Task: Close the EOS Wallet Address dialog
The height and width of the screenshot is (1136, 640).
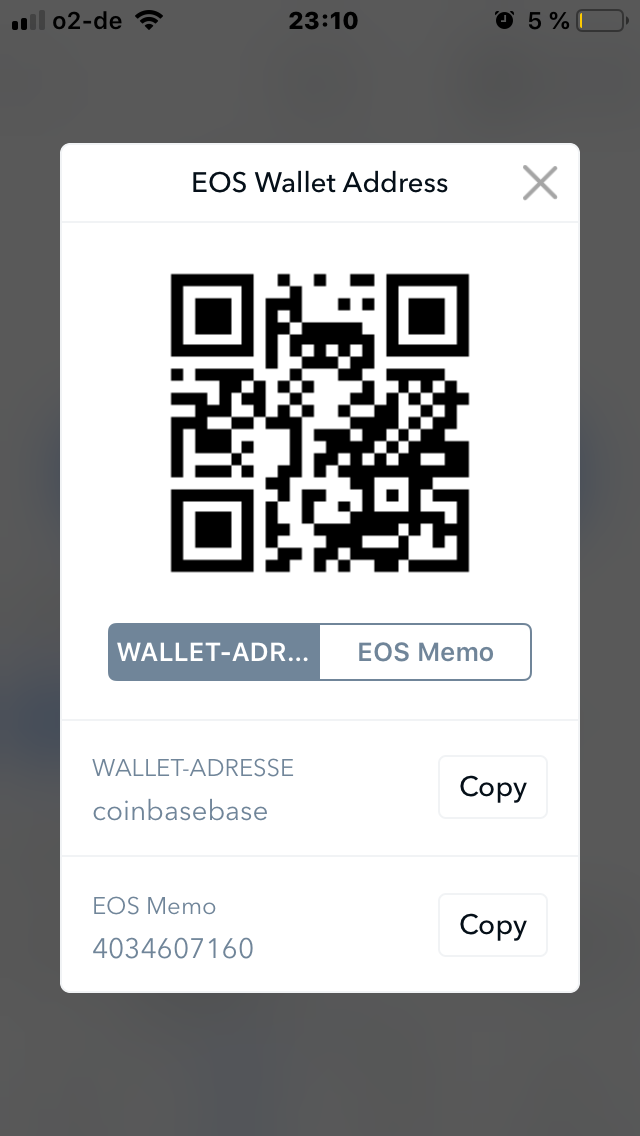Action: 540,183
